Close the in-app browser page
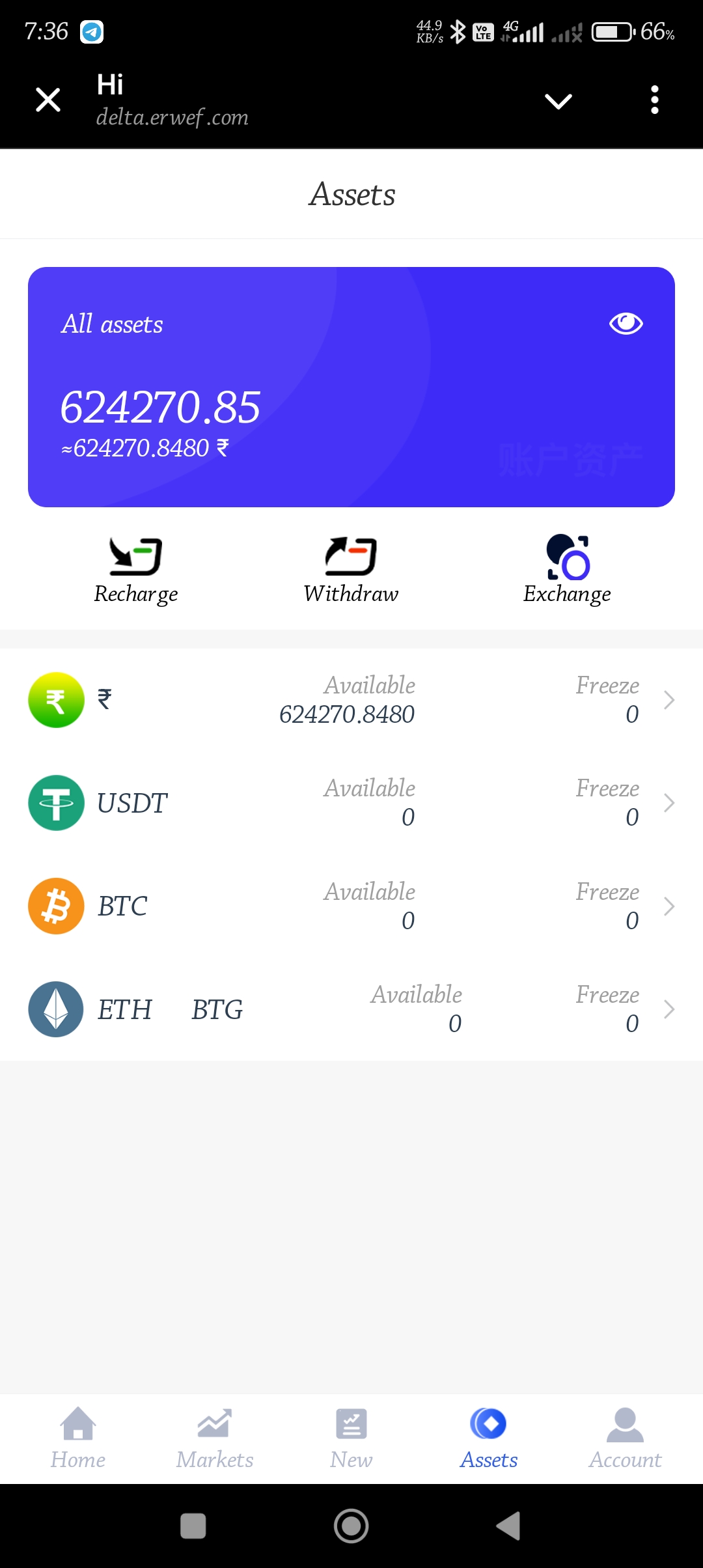Image resolution: width=703 pixels, height=1568 pixels. [48, 100]
